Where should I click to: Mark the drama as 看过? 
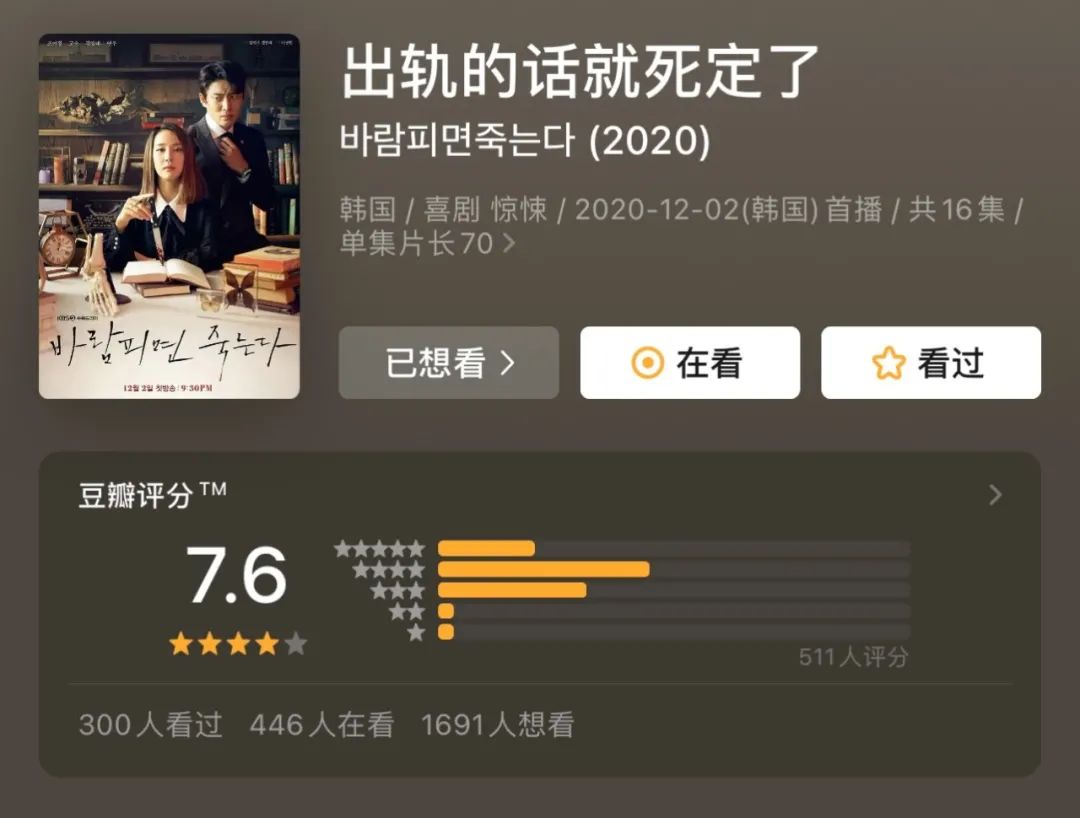point(931,363)
